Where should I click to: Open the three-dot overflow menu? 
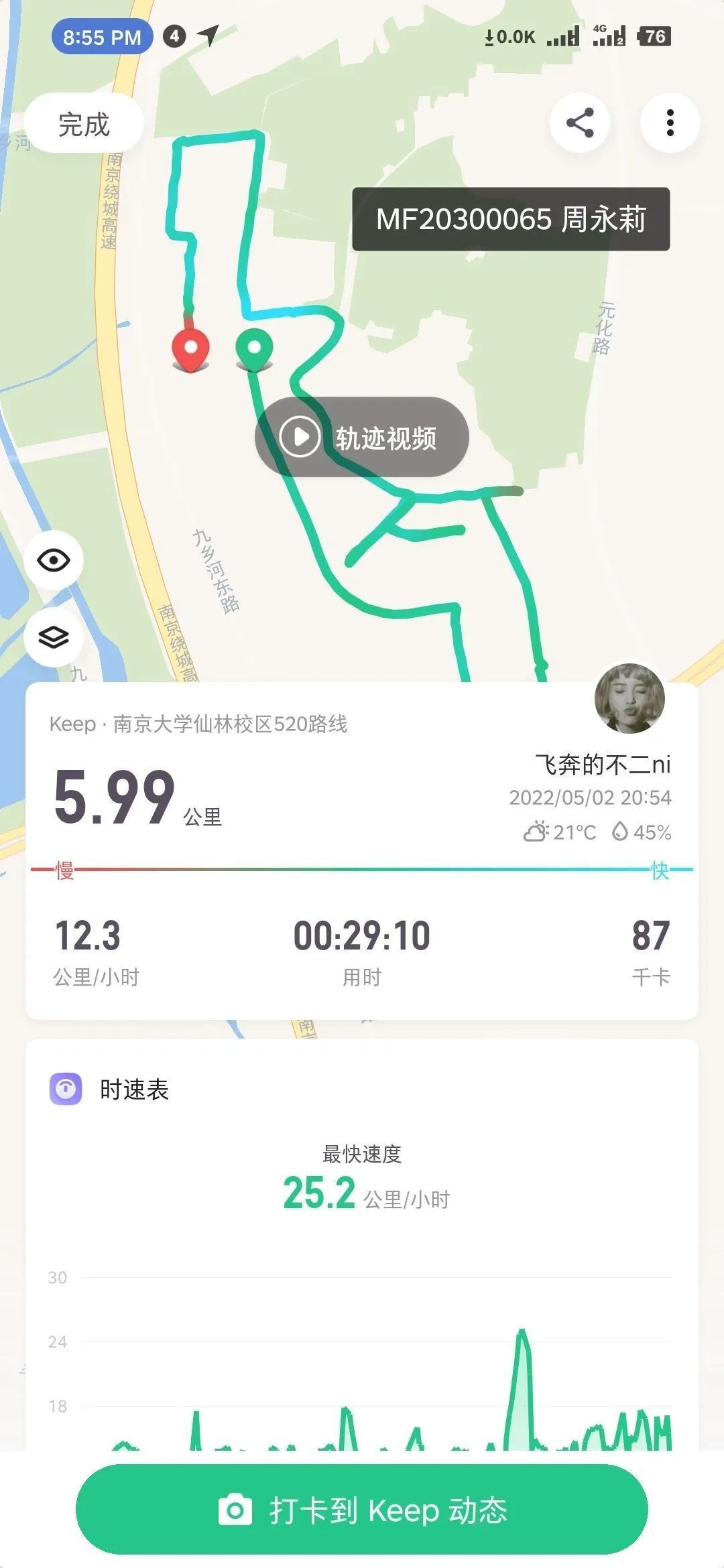[x=670, y=123]
